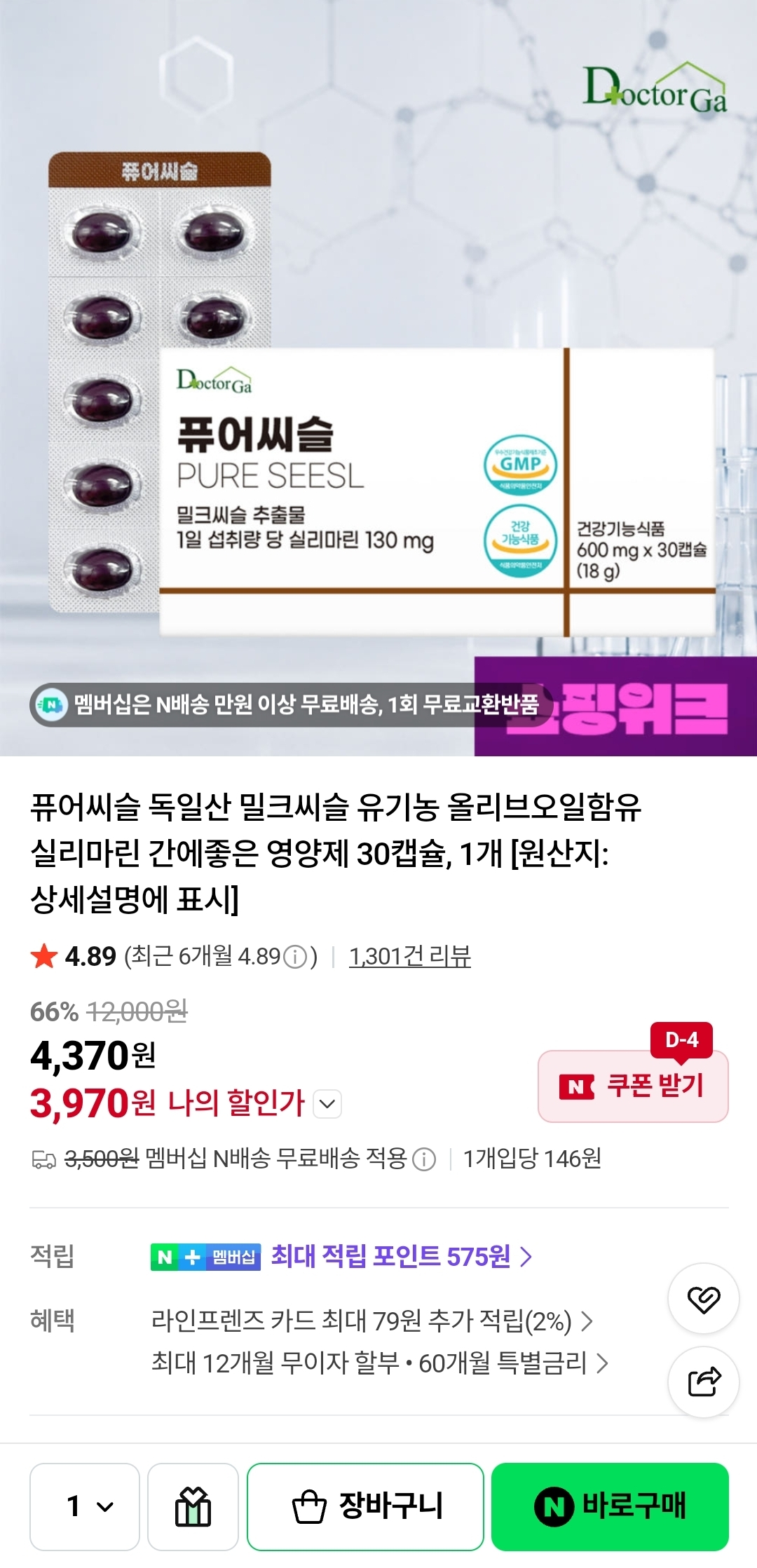Screen dimensions: 757x1568
Task: Add the item to 장바구니
Action: point(365,1506)
